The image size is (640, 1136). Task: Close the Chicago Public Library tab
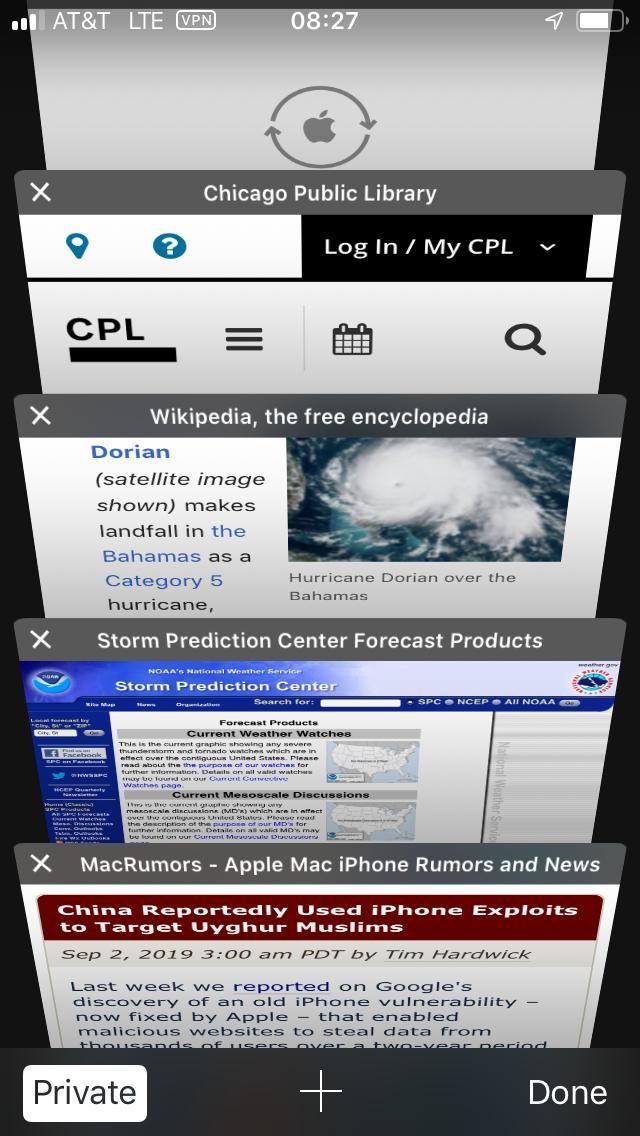click(x=40, y=192)
